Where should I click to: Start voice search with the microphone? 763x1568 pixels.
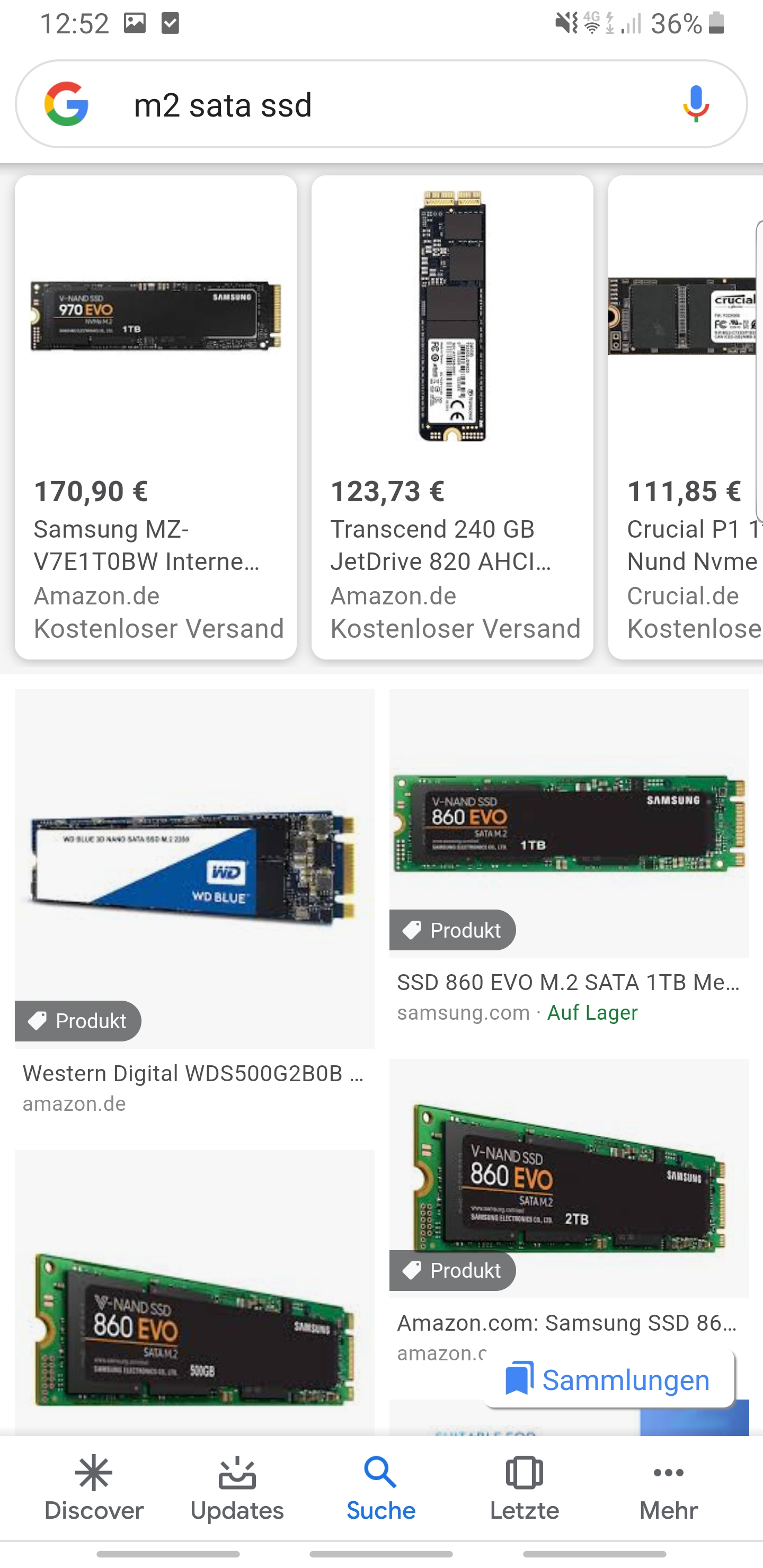[695, 104]
